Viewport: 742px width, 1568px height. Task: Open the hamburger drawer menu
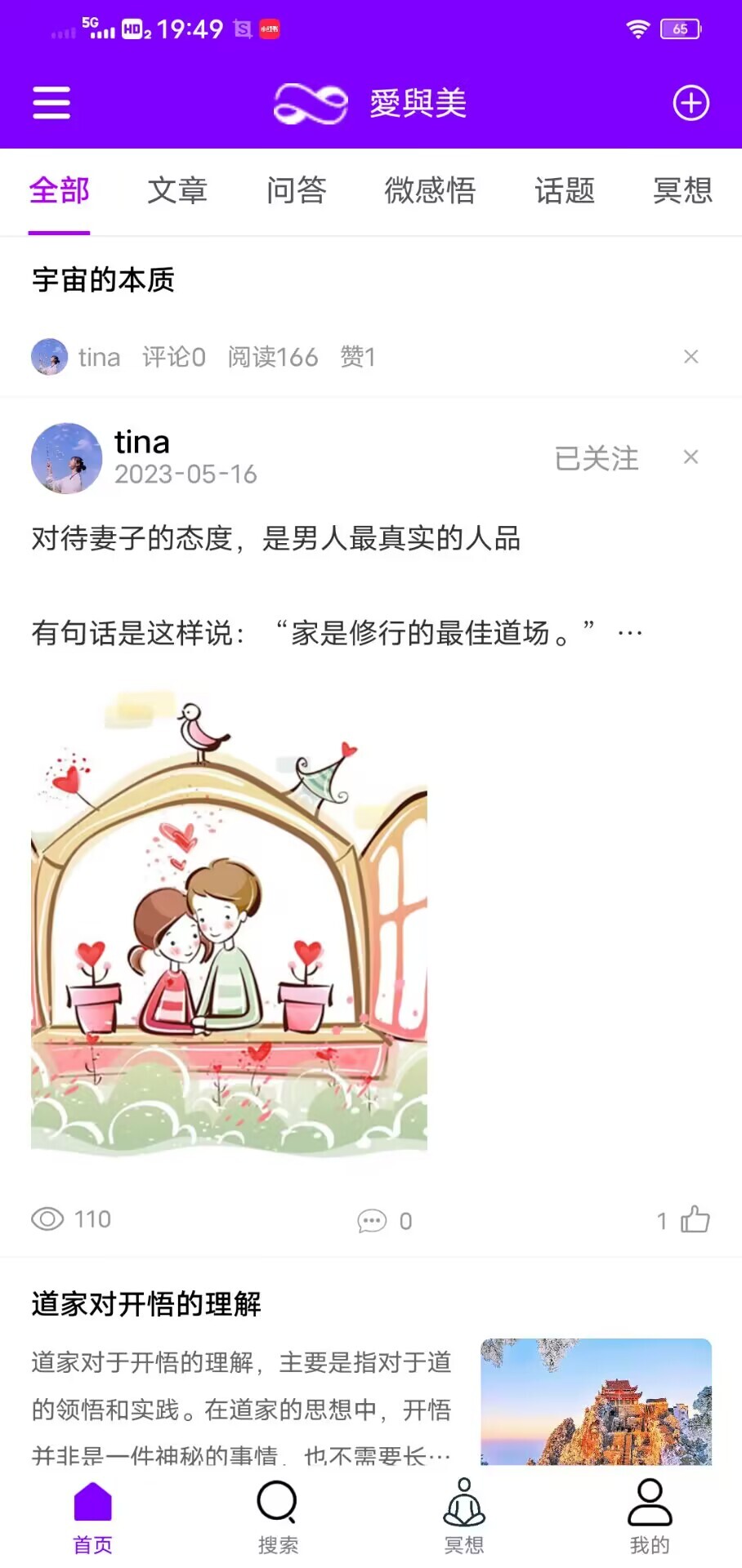pos(51,103)
